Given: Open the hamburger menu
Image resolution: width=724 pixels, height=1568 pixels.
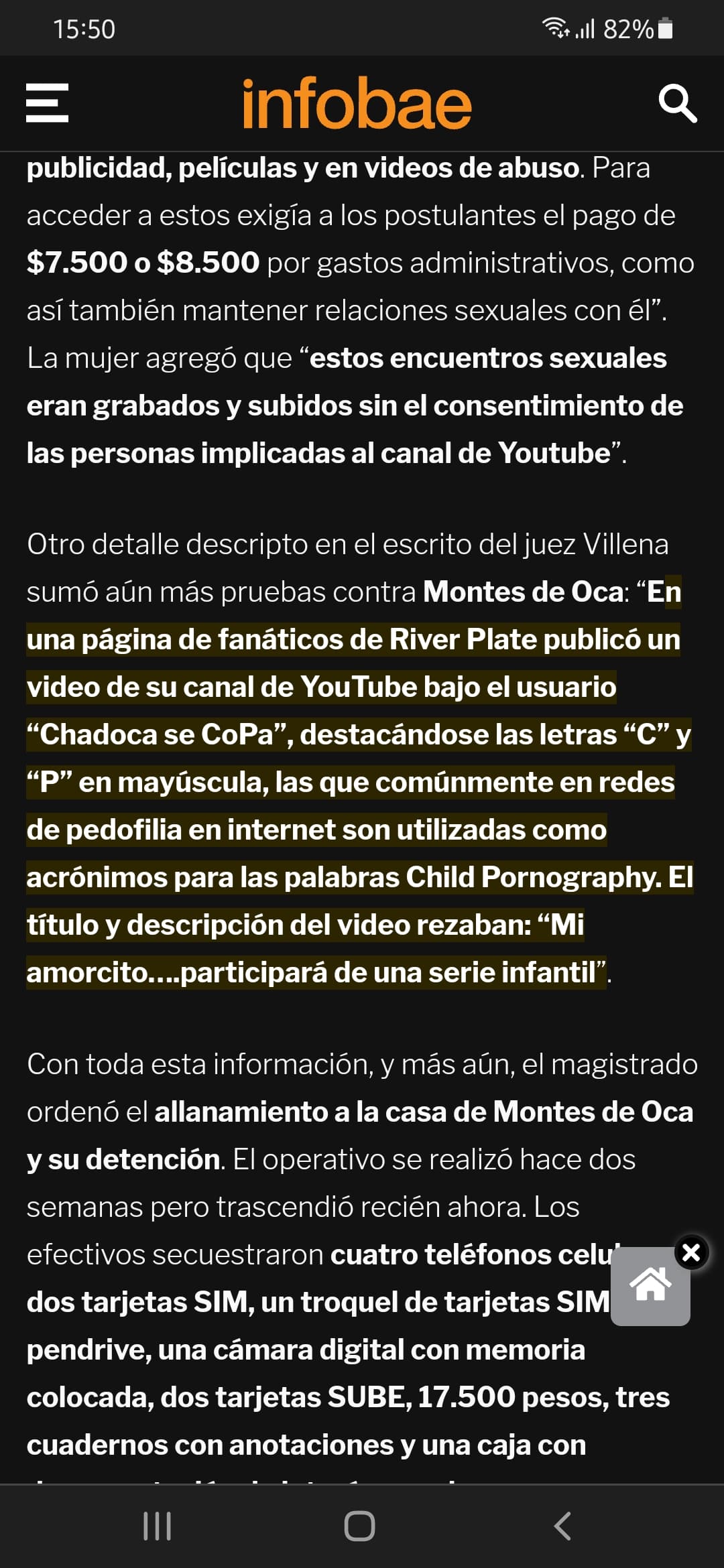Looking at the screenshot, I should click(47, 103).
